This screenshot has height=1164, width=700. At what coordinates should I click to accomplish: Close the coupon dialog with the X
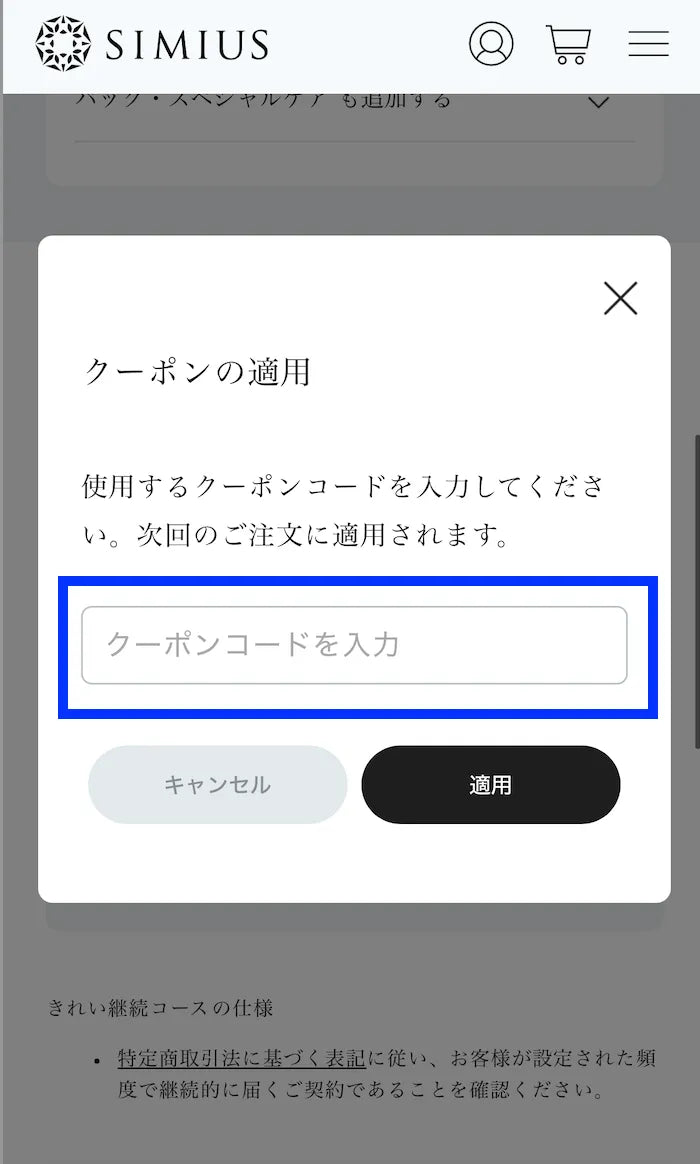(x=620, y=298)
